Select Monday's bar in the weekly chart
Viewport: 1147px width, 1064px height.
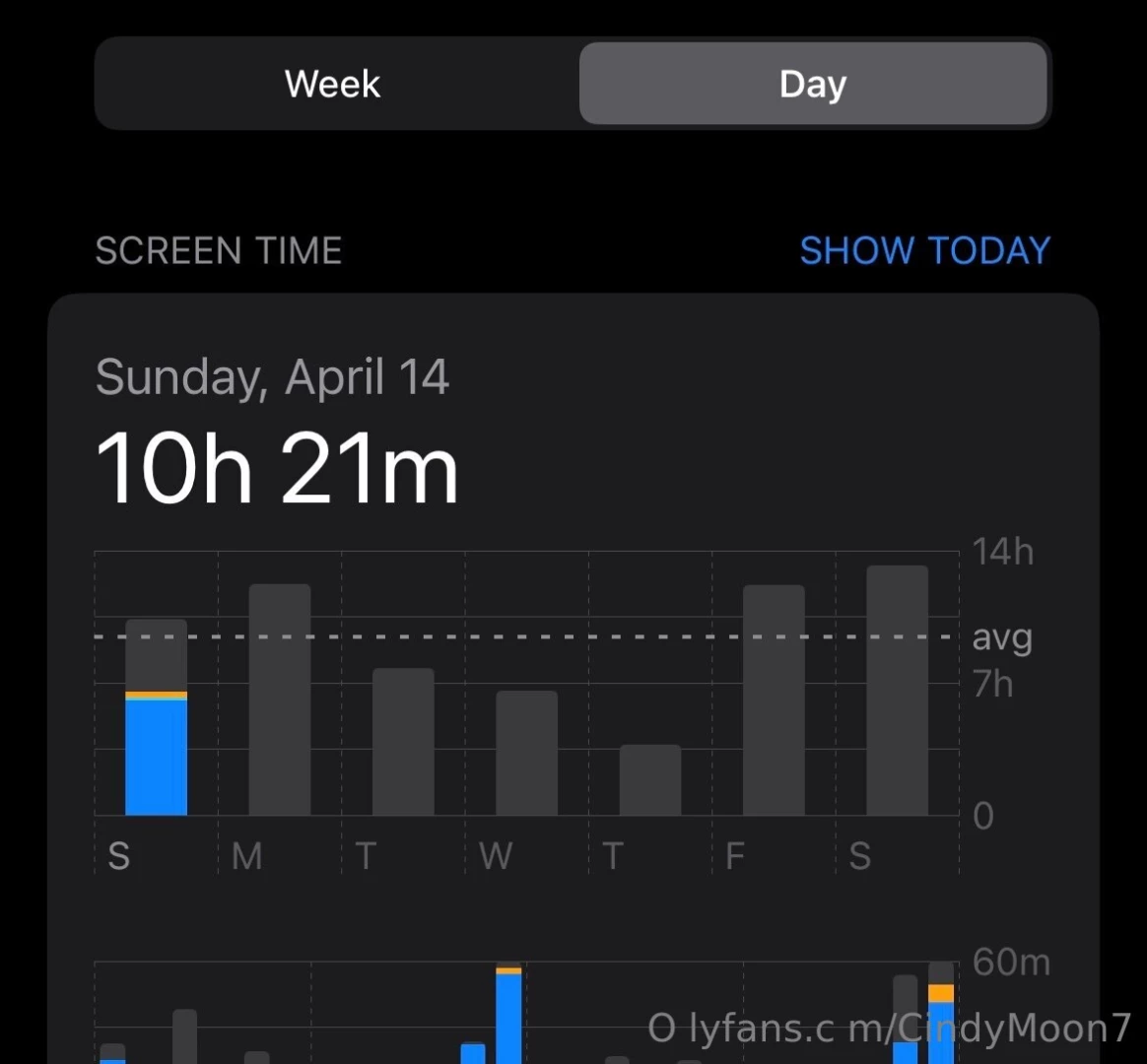[280, 700]
